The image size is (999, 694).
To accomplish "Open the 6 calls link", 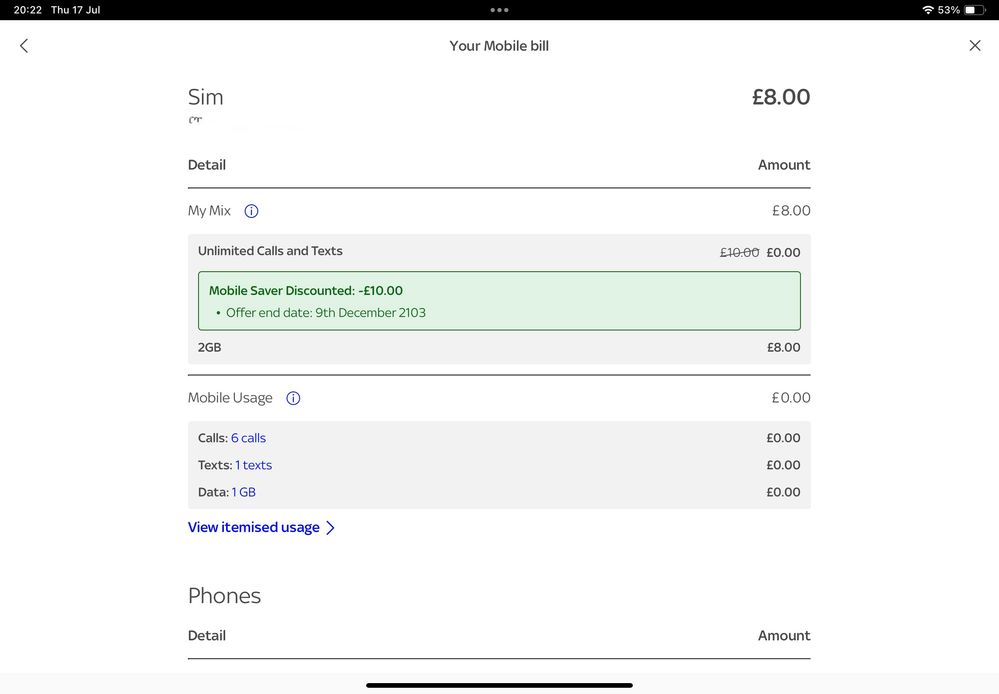I will click(248, 438).
